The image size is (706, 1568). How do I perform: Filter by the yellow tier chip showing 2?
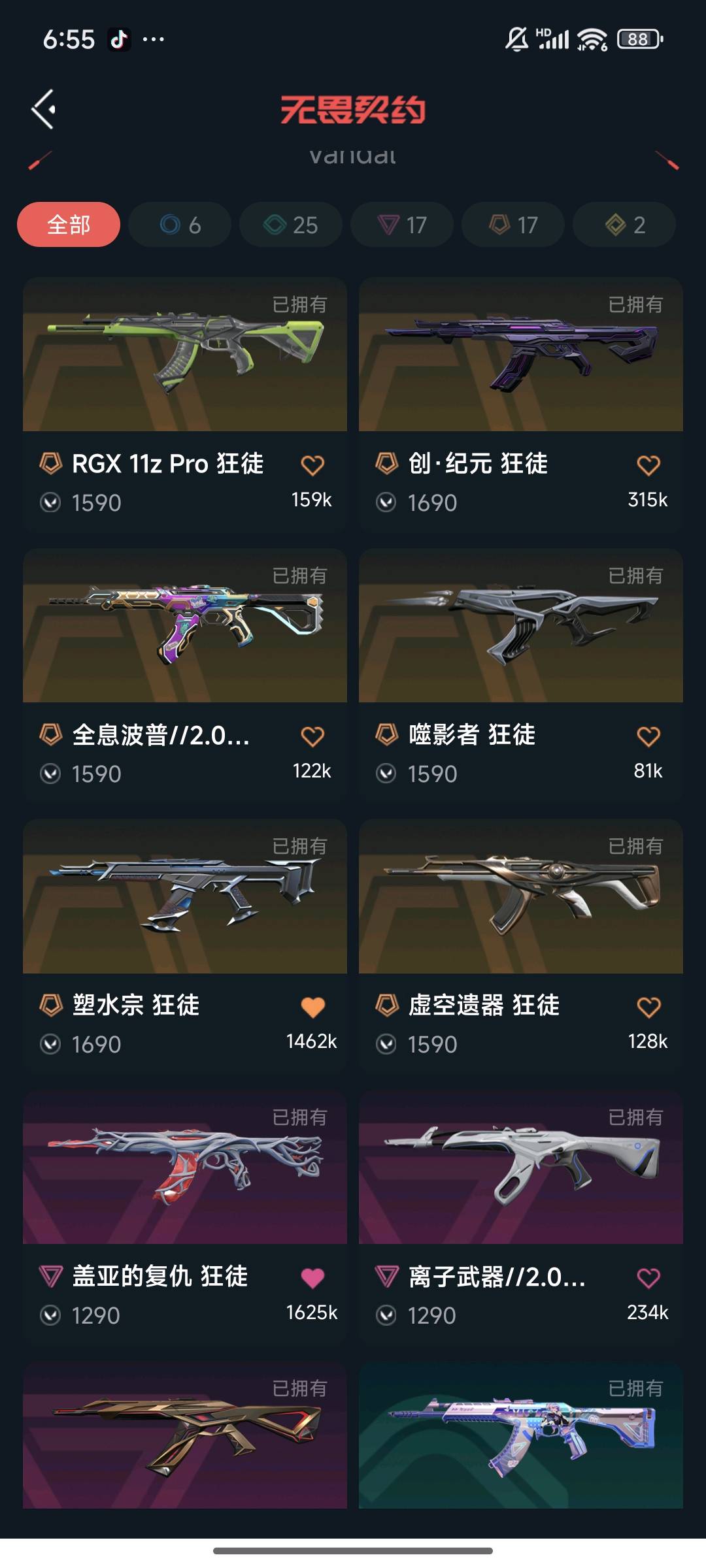[x=624, y=225]
